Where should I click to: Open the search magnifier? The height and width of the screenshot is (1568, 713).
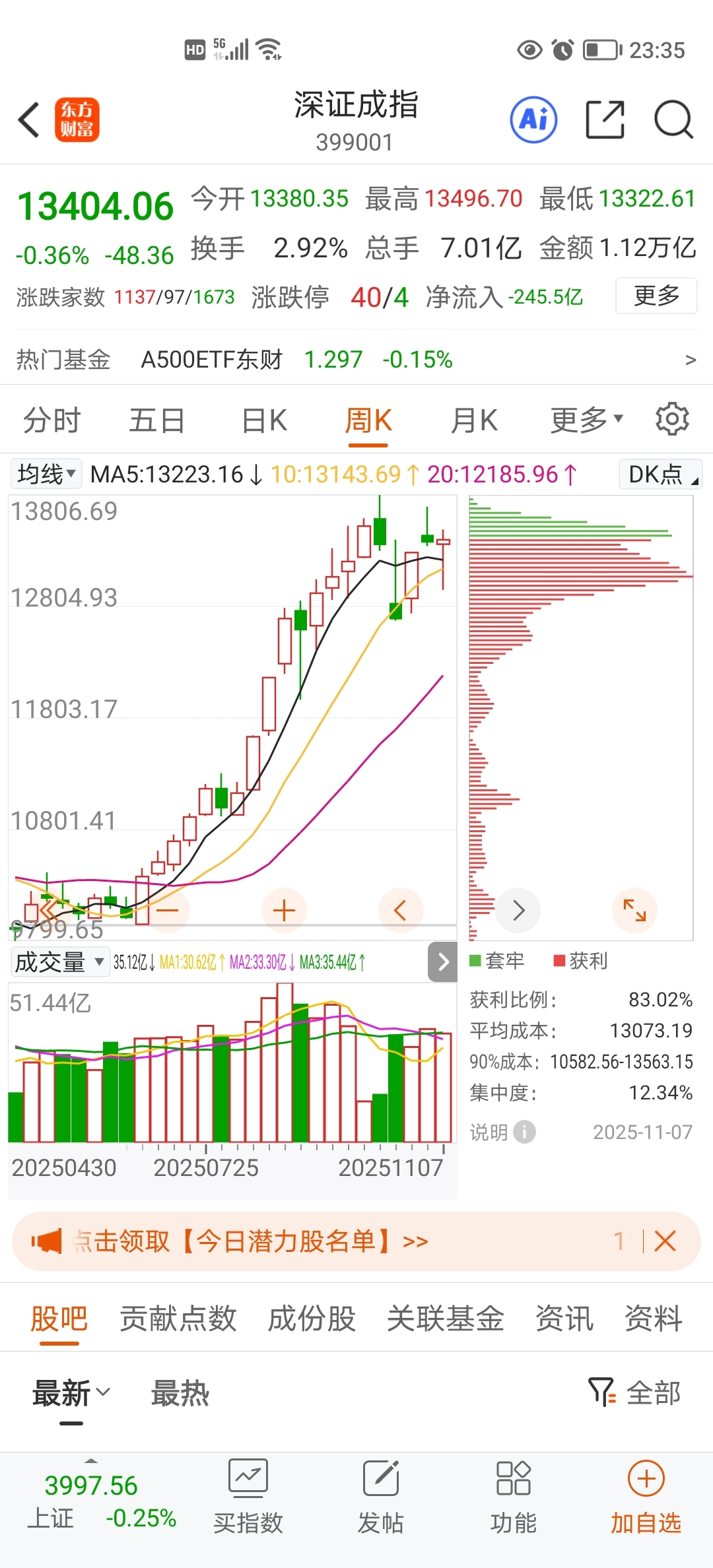(673, 120)
